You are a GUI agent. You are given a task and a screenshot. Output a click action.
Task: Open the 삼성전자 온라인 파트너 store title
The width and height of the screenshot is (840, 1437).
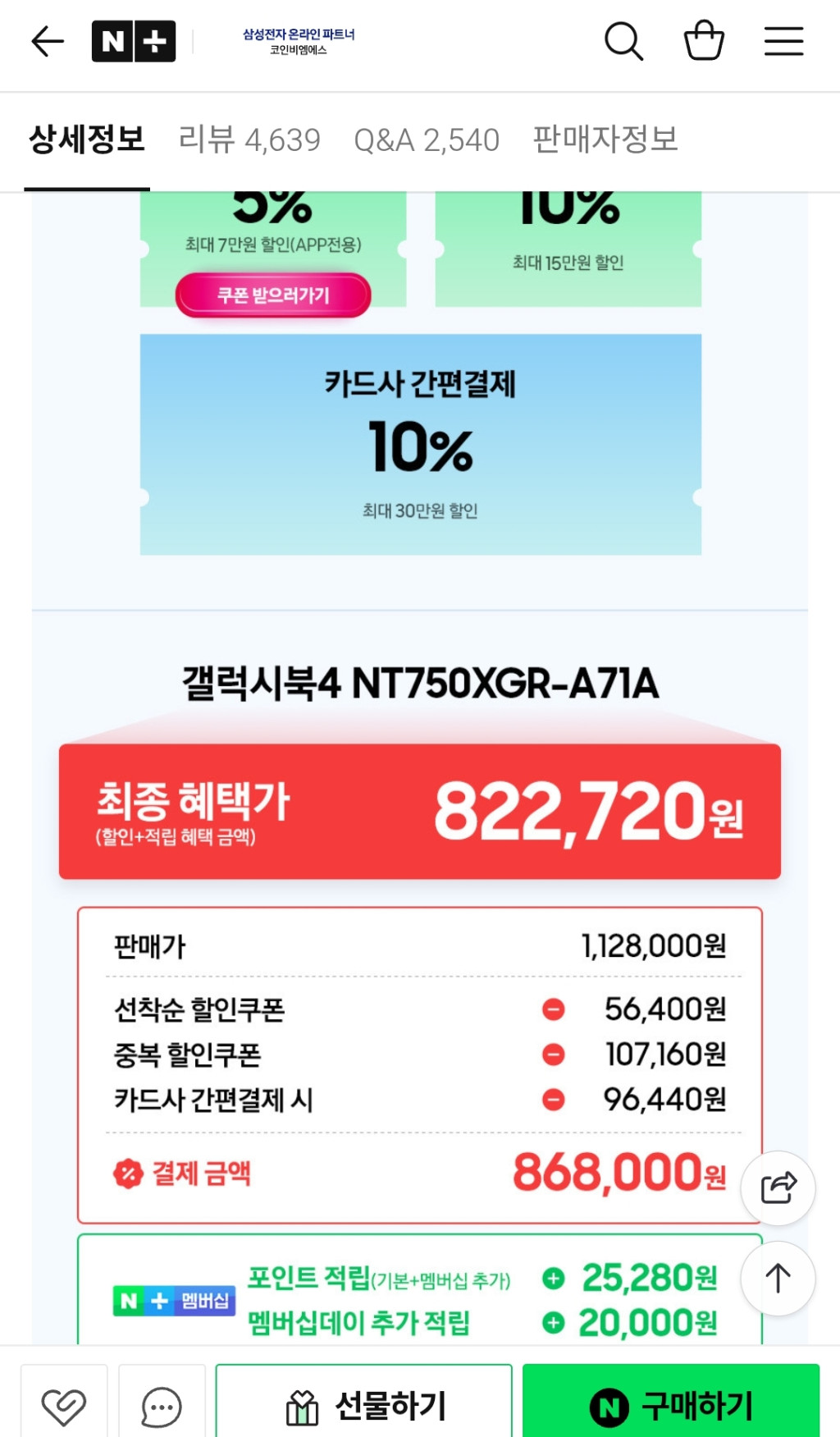pos(299,41)
